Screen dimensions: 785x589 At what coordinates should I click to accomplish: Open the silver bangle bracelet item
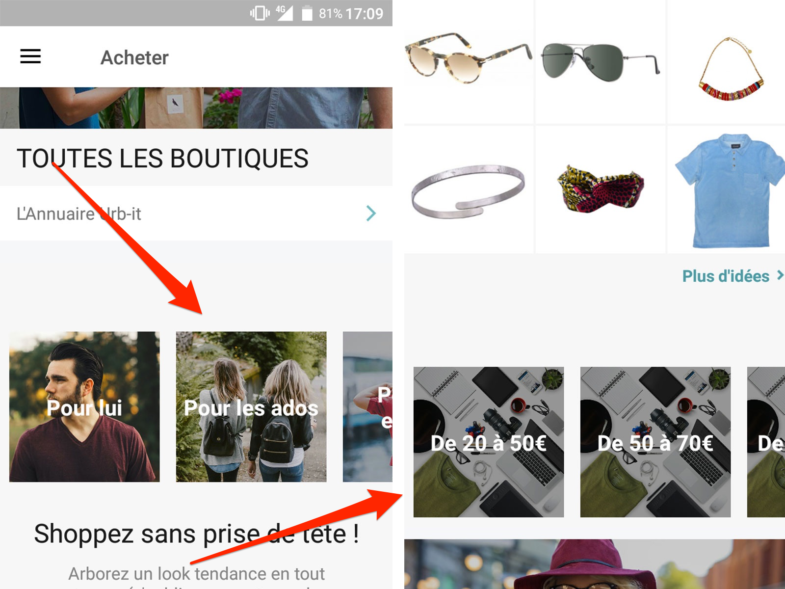pyautogui.click(x=468, y=190)
